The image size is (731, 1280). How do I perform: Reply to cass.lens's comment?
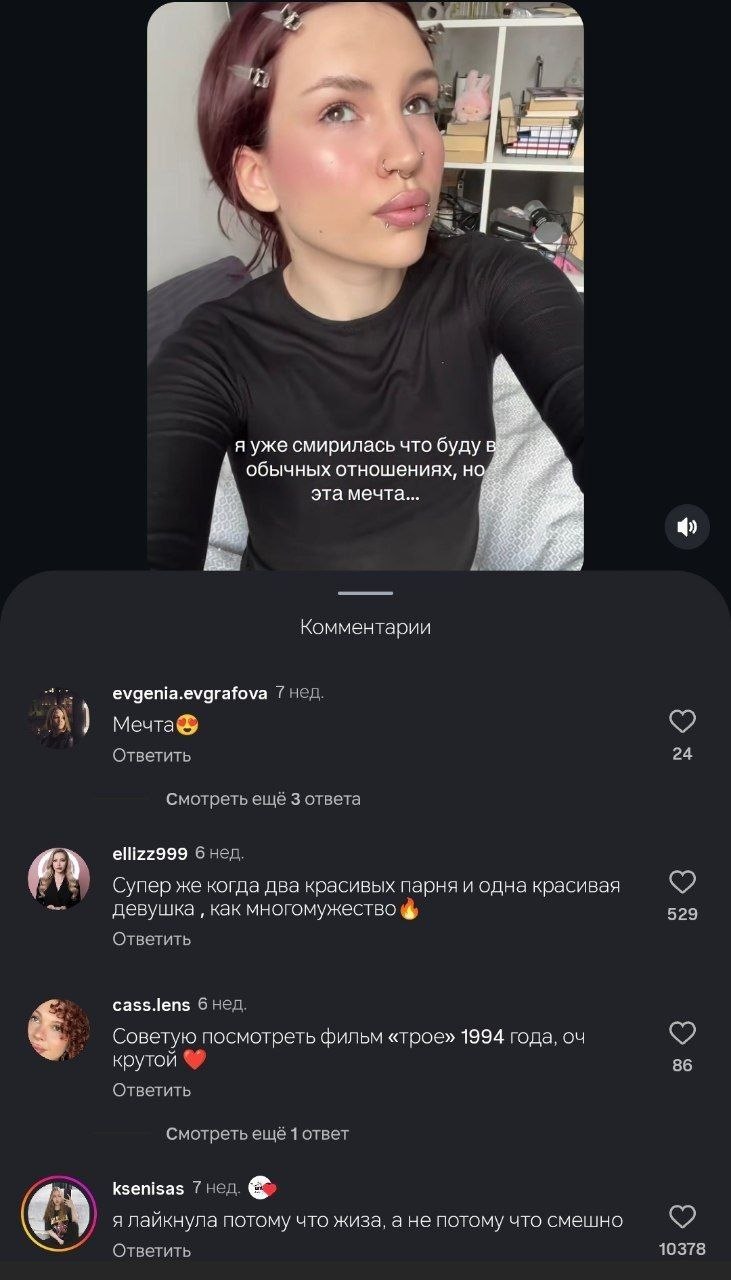(151, 1090)
